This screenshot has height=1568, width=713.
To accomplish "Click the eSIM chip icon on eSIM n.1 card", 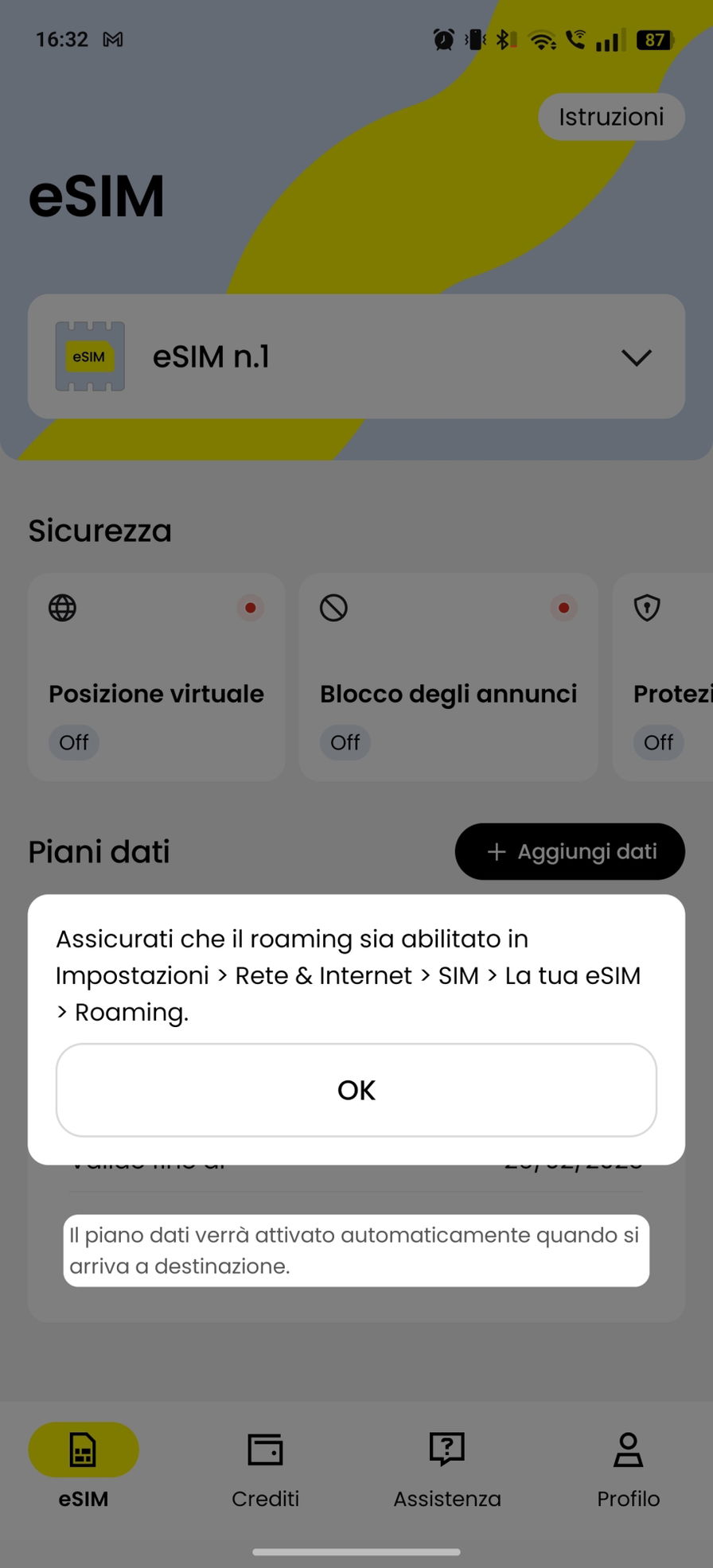I will (x=90, y=356).
